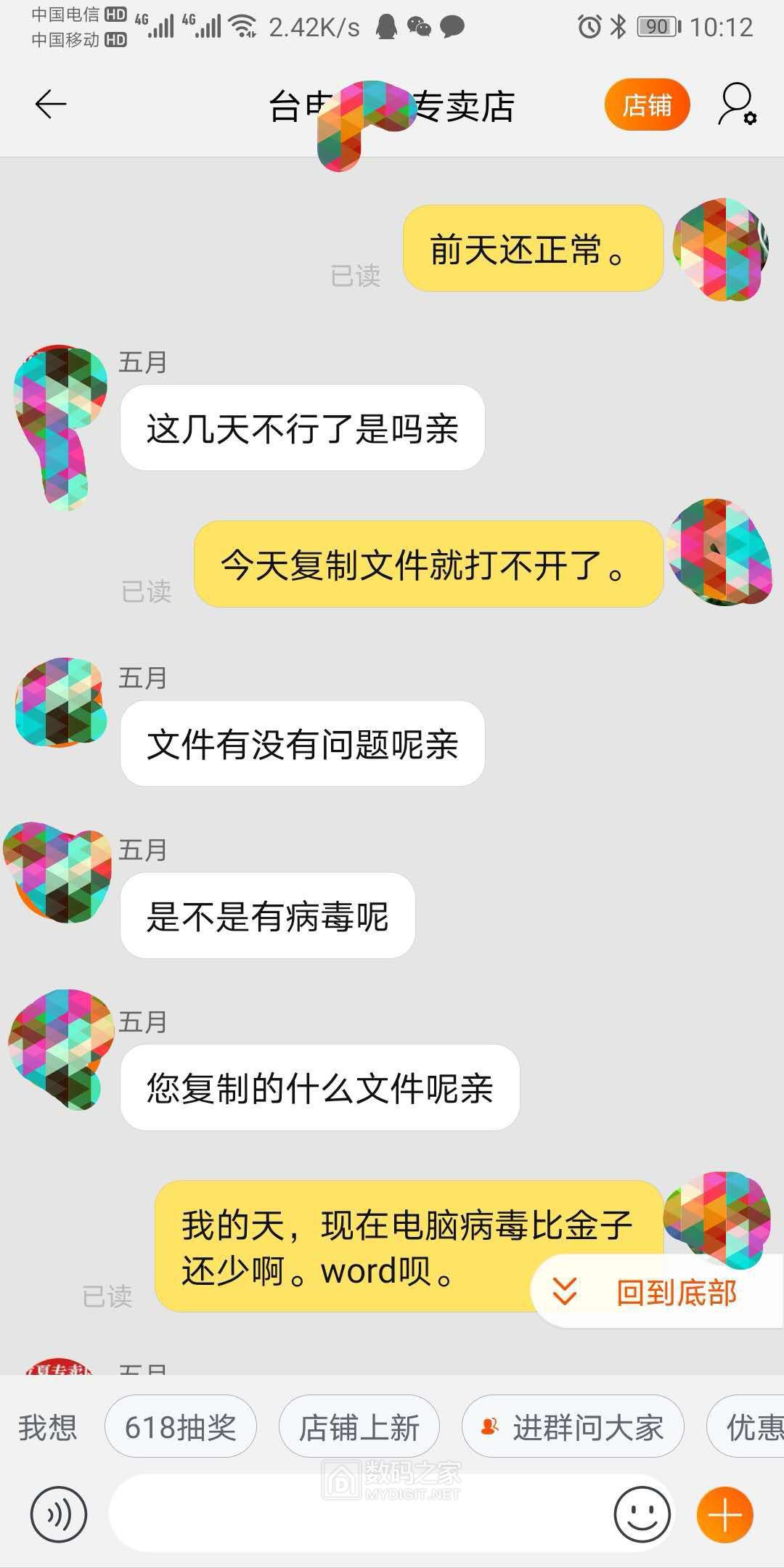This screenshot has height=1568, width=784.
Task: Open the contact settings icon in header
Action: coord(738,105)
